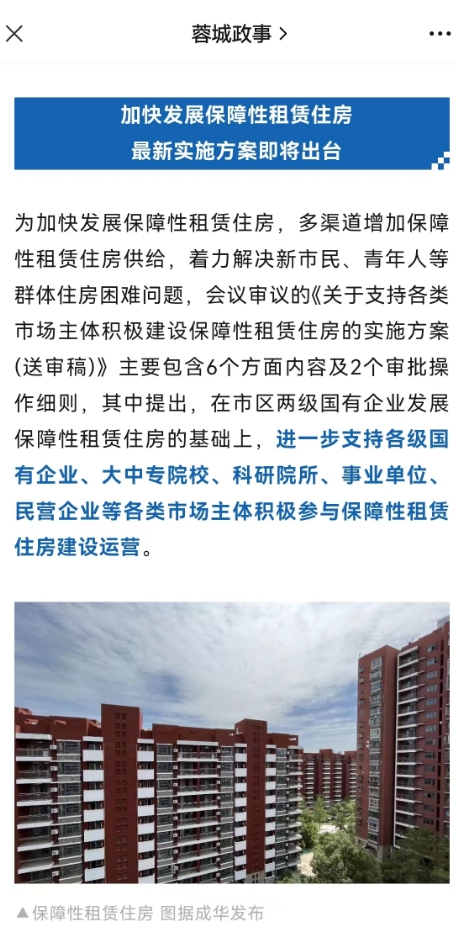The width and height of the screenshot is (457, 934).
Task: Close the article with the X icon
Action: click(x=14, y=33)
